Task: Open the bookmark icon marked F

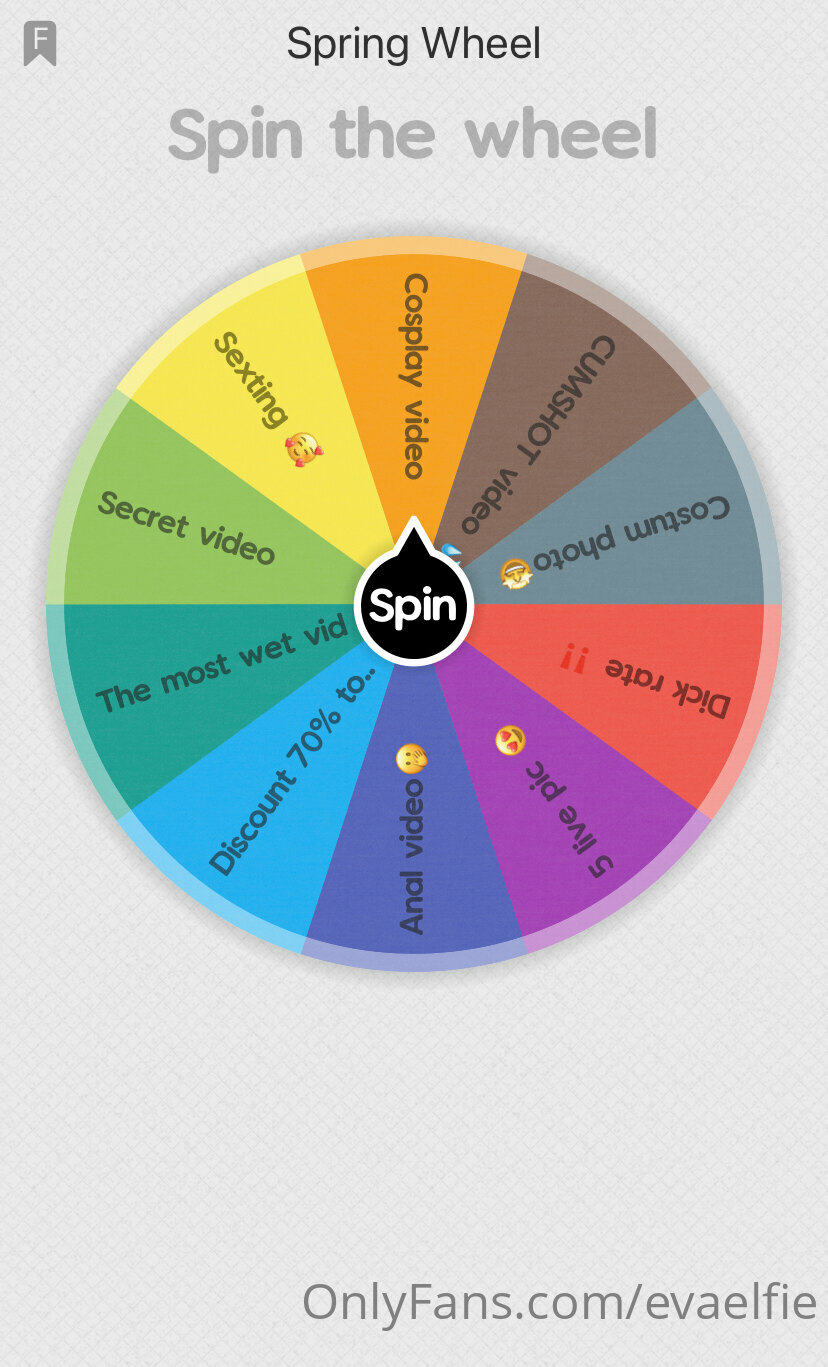Action: (x=40, y=44)
